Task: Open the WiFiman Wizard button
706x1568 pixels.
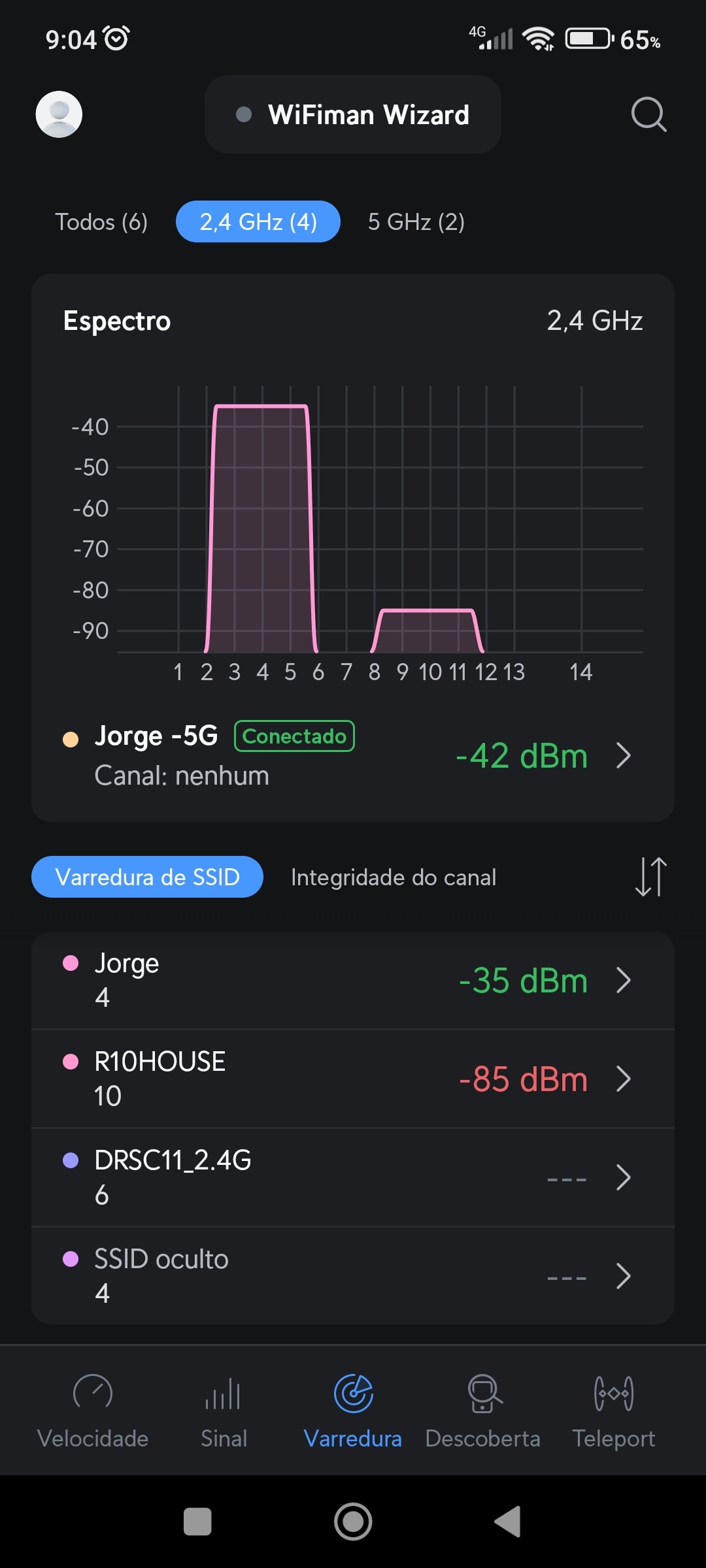Action: [353, 114]
